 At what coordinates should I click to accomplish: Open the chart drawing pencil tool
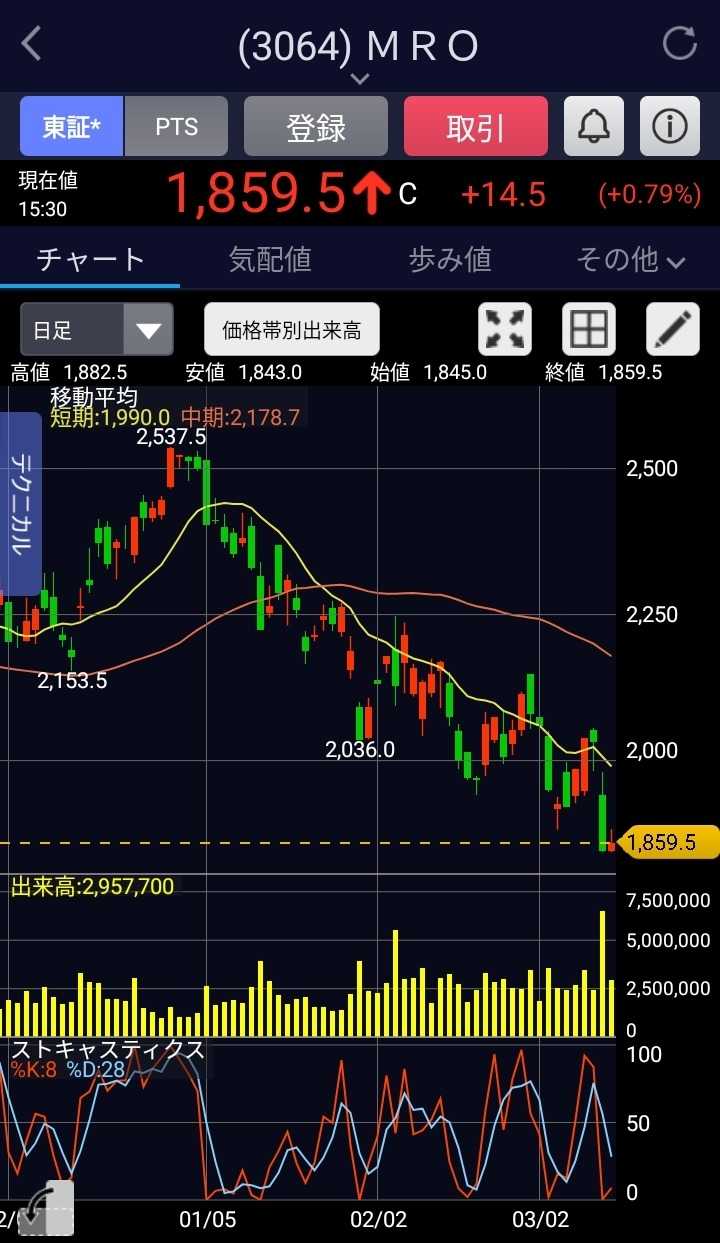point(673,330)
